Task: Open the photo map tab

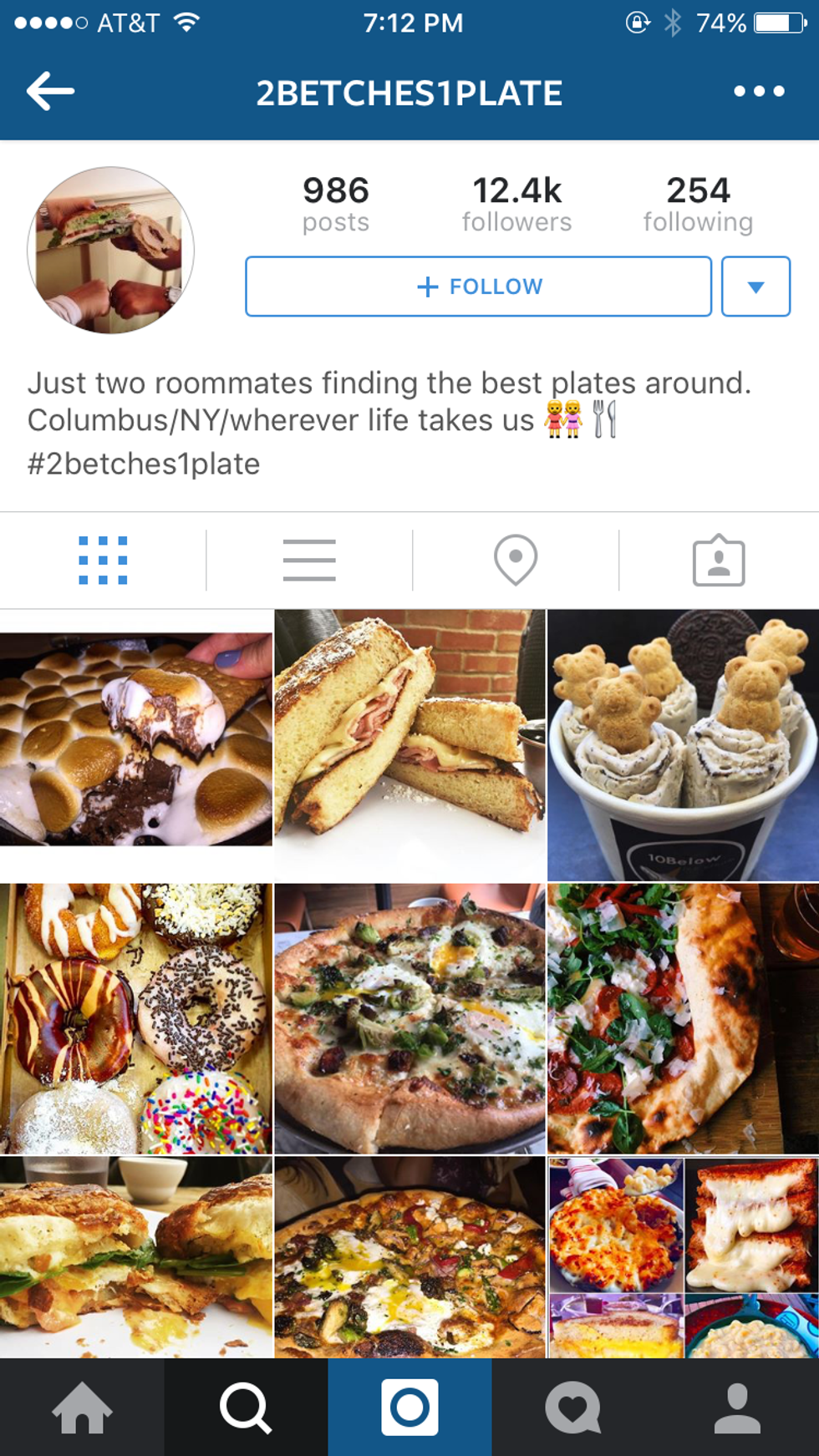Action: (516, 560)
